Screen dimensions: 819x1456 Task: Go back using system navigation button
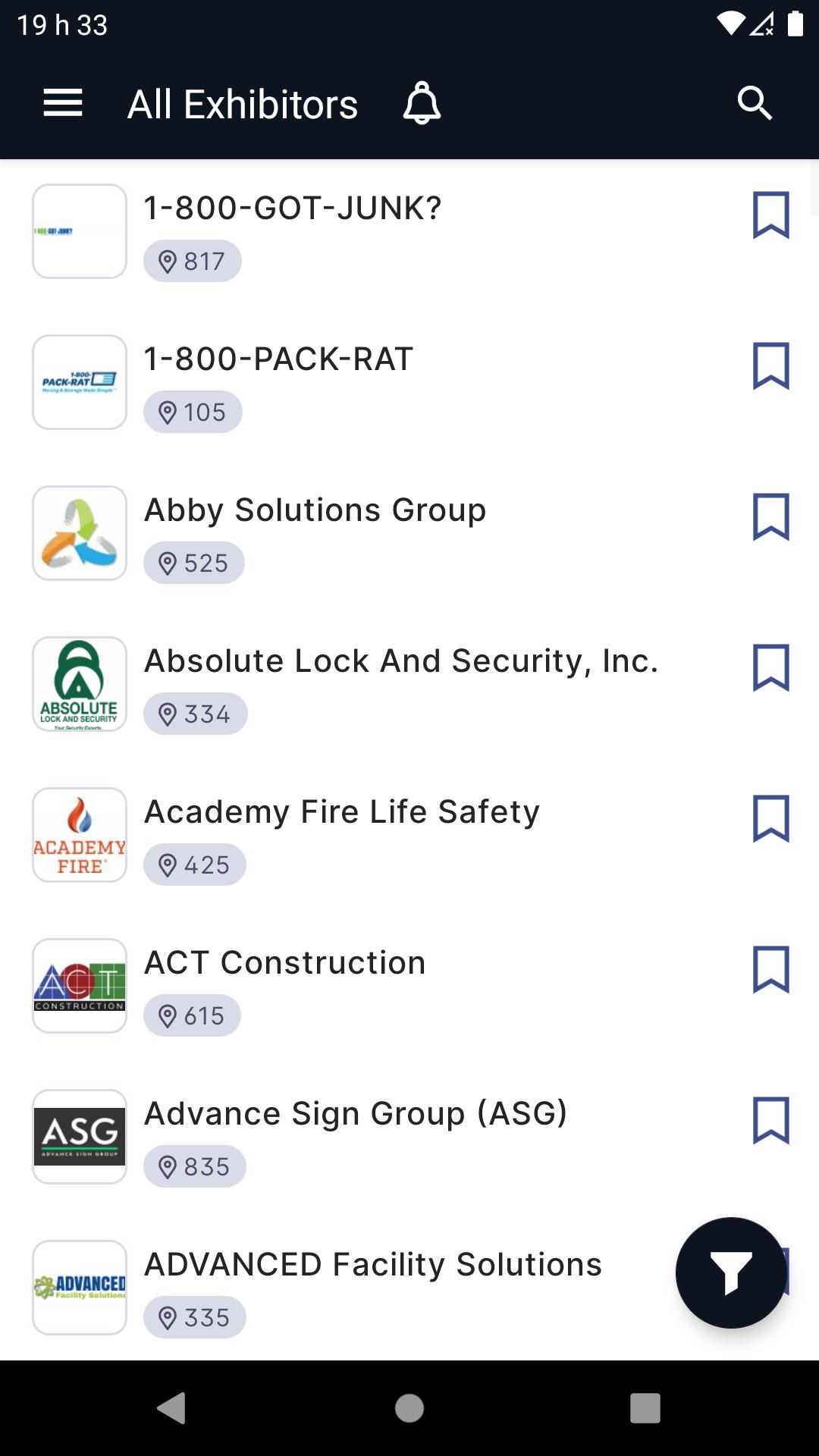pyautogui.click(x=172, y=1408)
